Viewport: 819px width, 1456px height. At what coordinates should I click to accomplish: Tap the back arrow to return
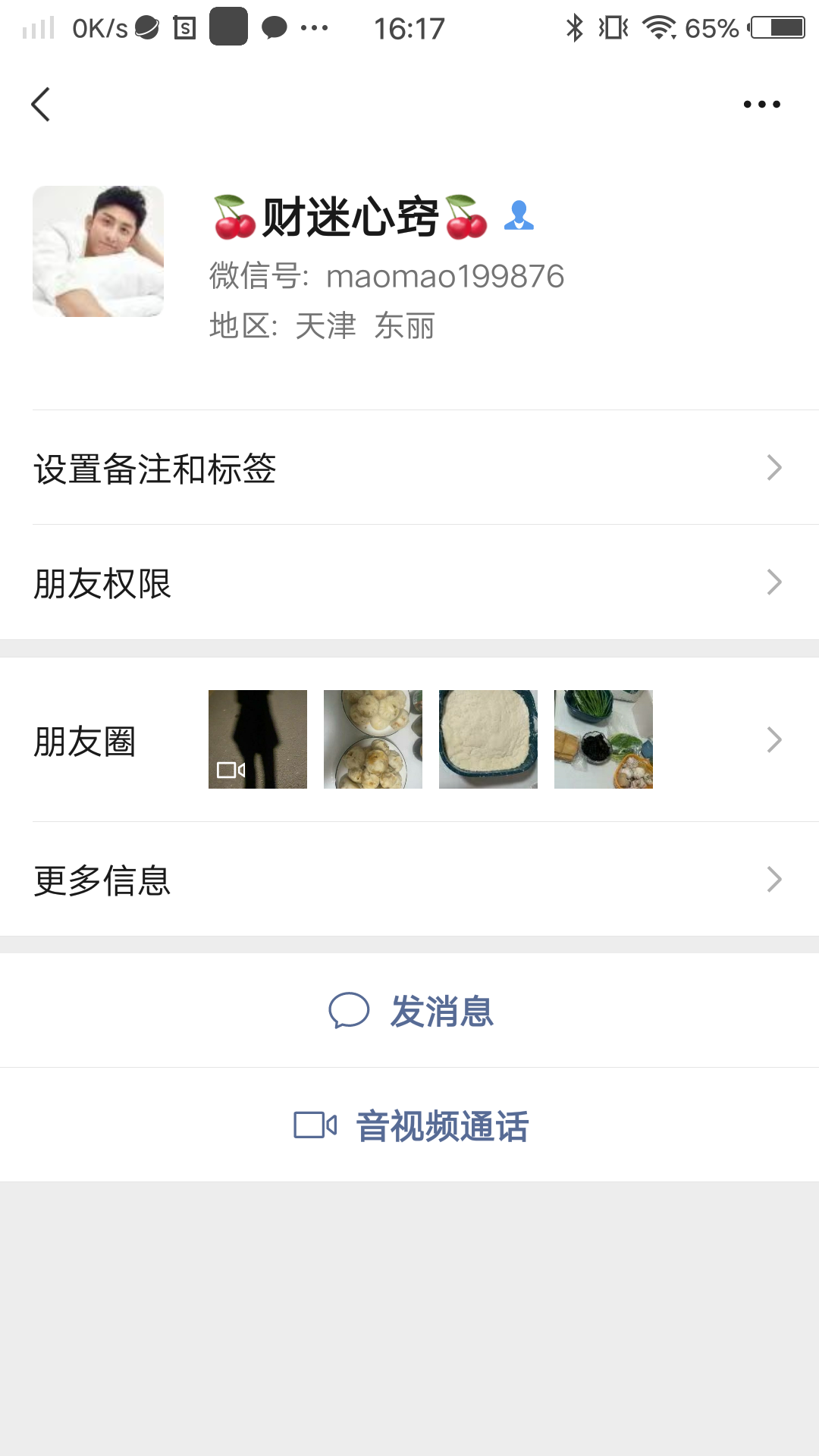pos(41,104)
